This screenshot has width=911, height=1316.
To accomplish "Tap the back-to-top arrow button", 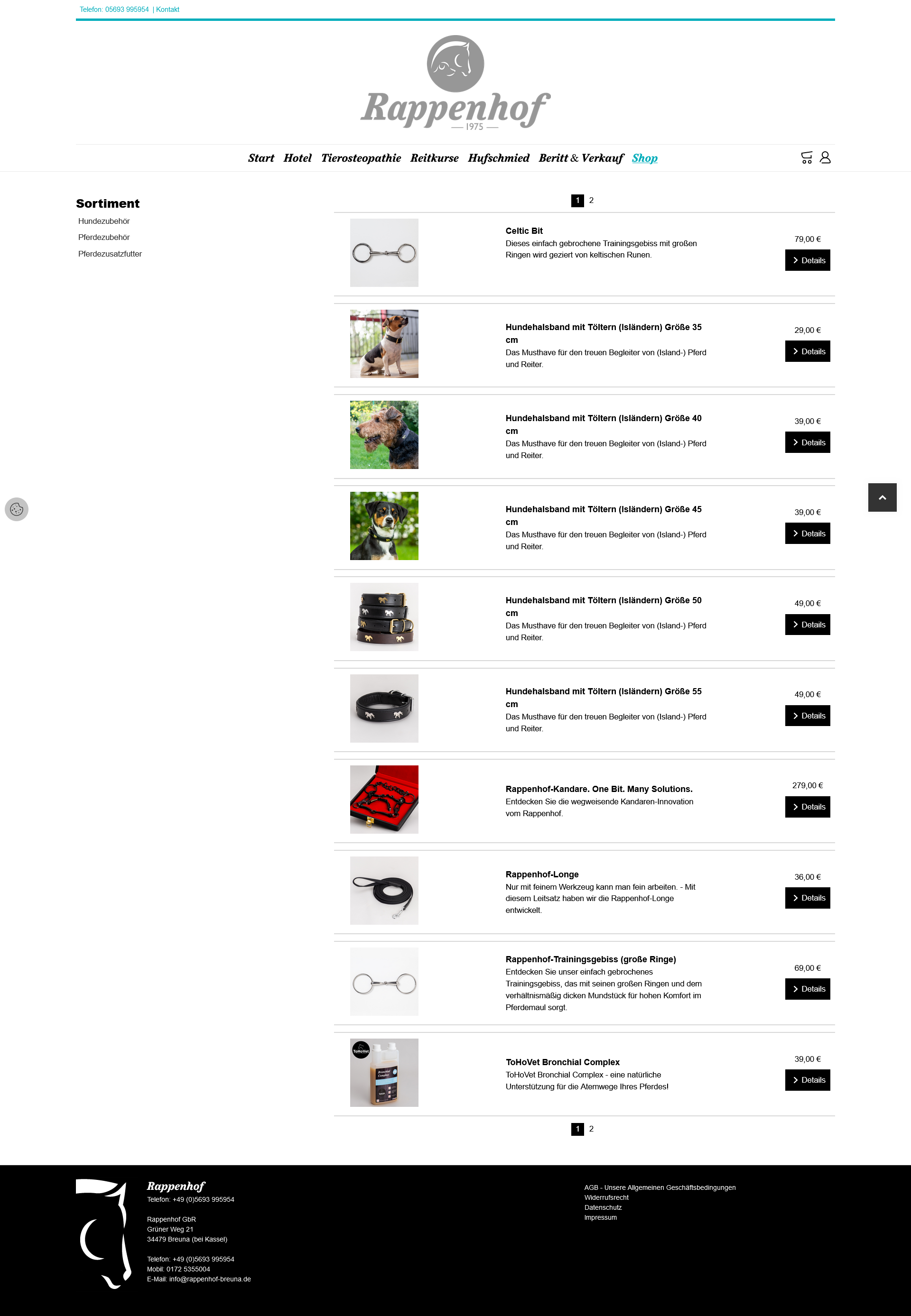I will pyautogui.click(x=882, y=497).
